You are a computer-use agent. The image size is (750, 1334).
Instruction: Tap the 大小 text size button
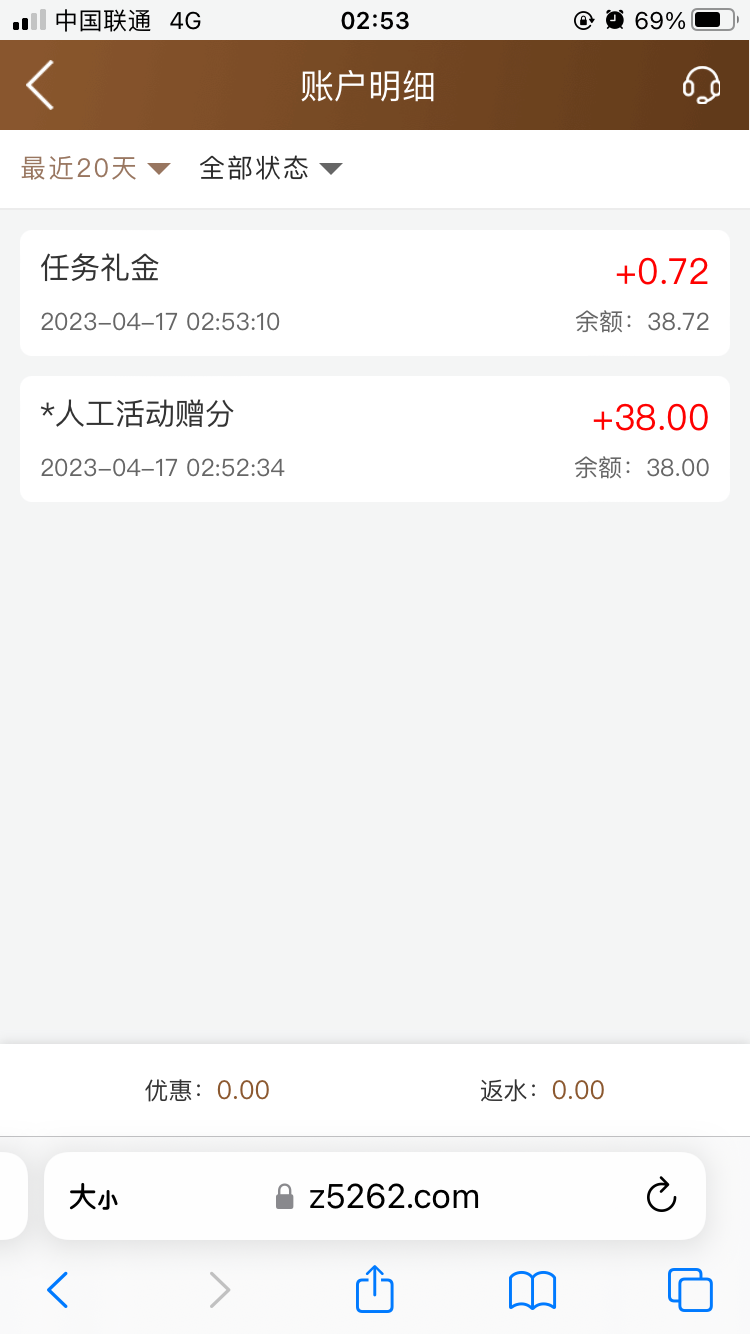(x=93, y=1197)
